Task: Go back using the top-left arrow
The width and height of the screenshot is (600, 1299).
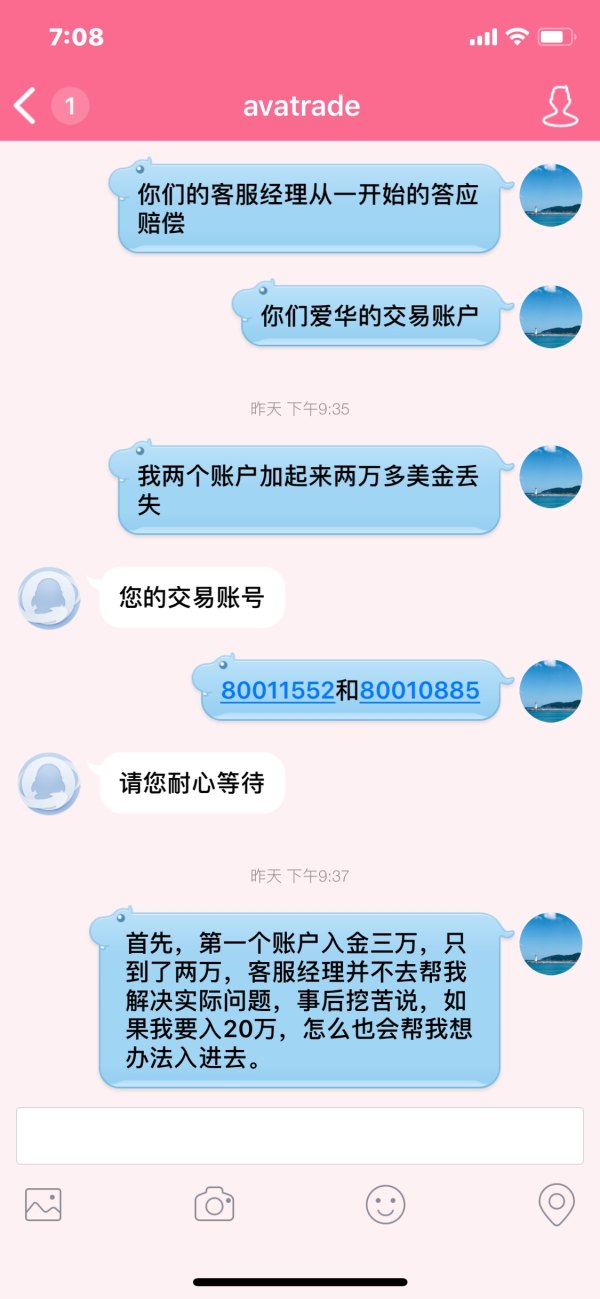Action: pos(26,105)
